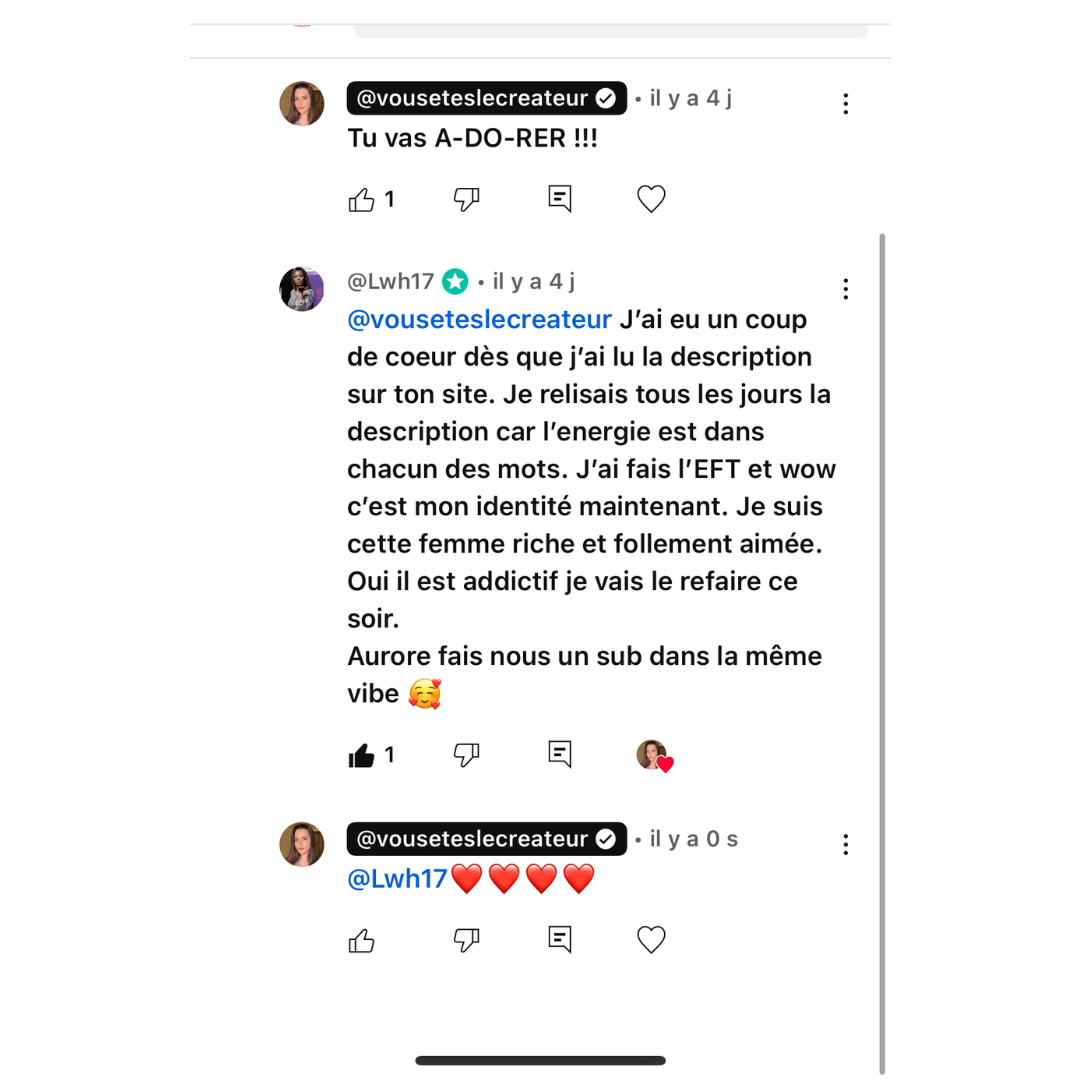Open the @Lwh17 channel name above her comment
Image resolution: width=1080 pixels, height=1080 pixels.
point(390,282)
